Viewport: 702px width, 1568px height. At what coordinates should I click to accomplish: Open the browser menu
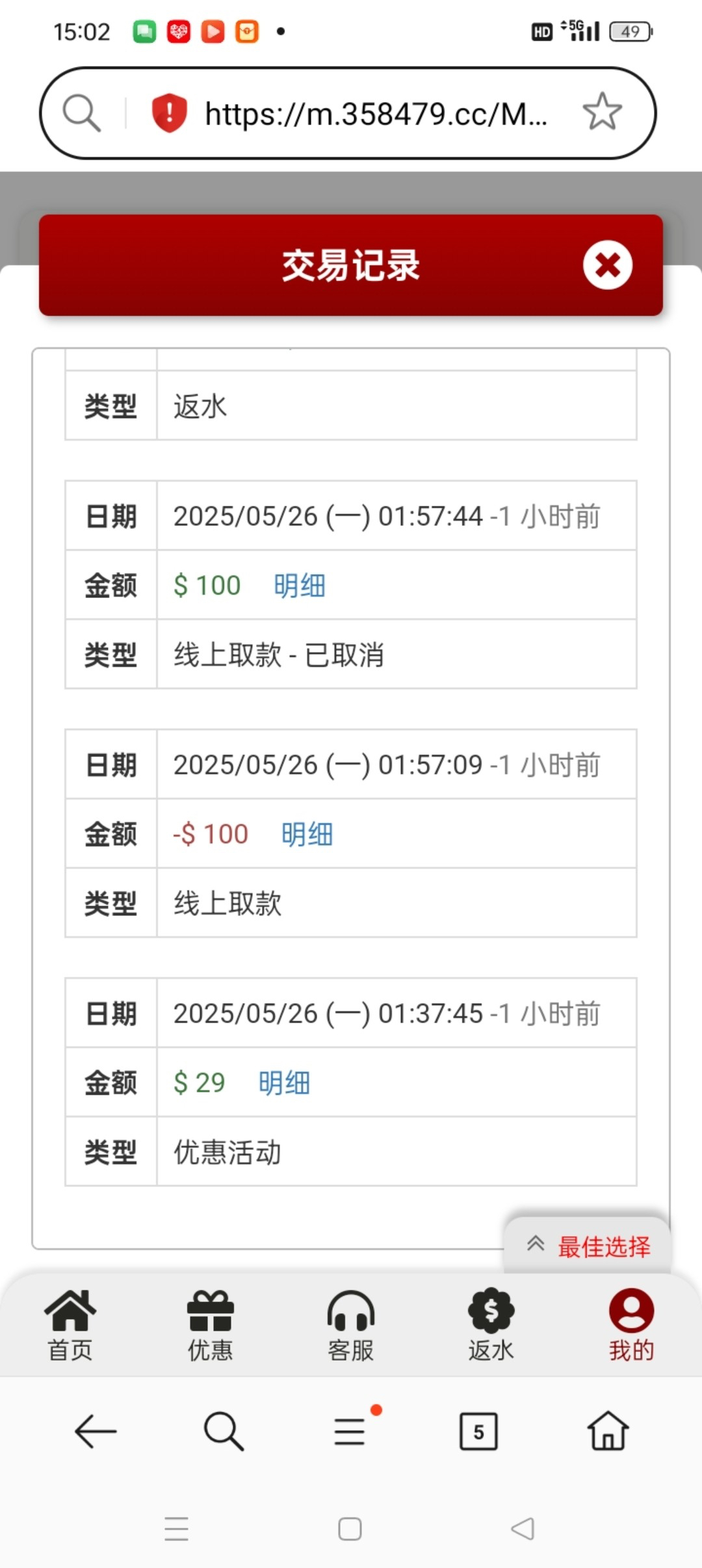click(351, 1431)
